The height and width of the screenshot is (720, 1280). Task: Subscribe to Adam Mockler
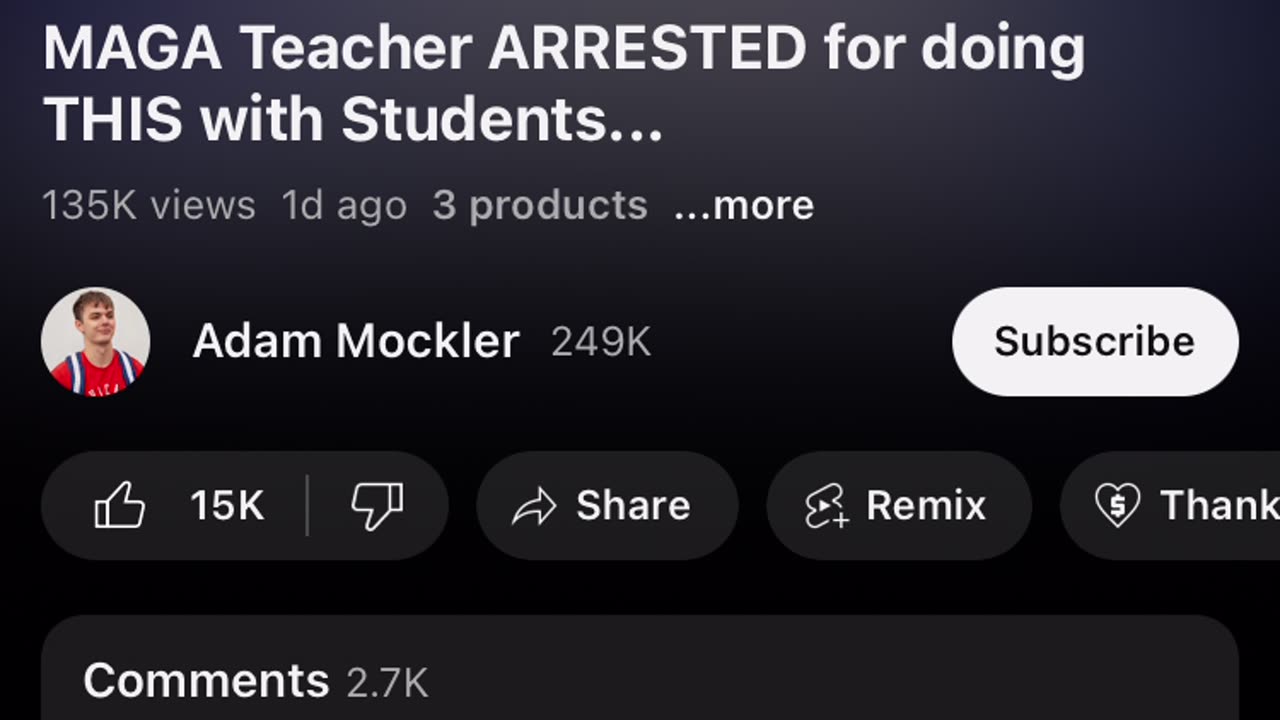click(x=1094, y=342)
